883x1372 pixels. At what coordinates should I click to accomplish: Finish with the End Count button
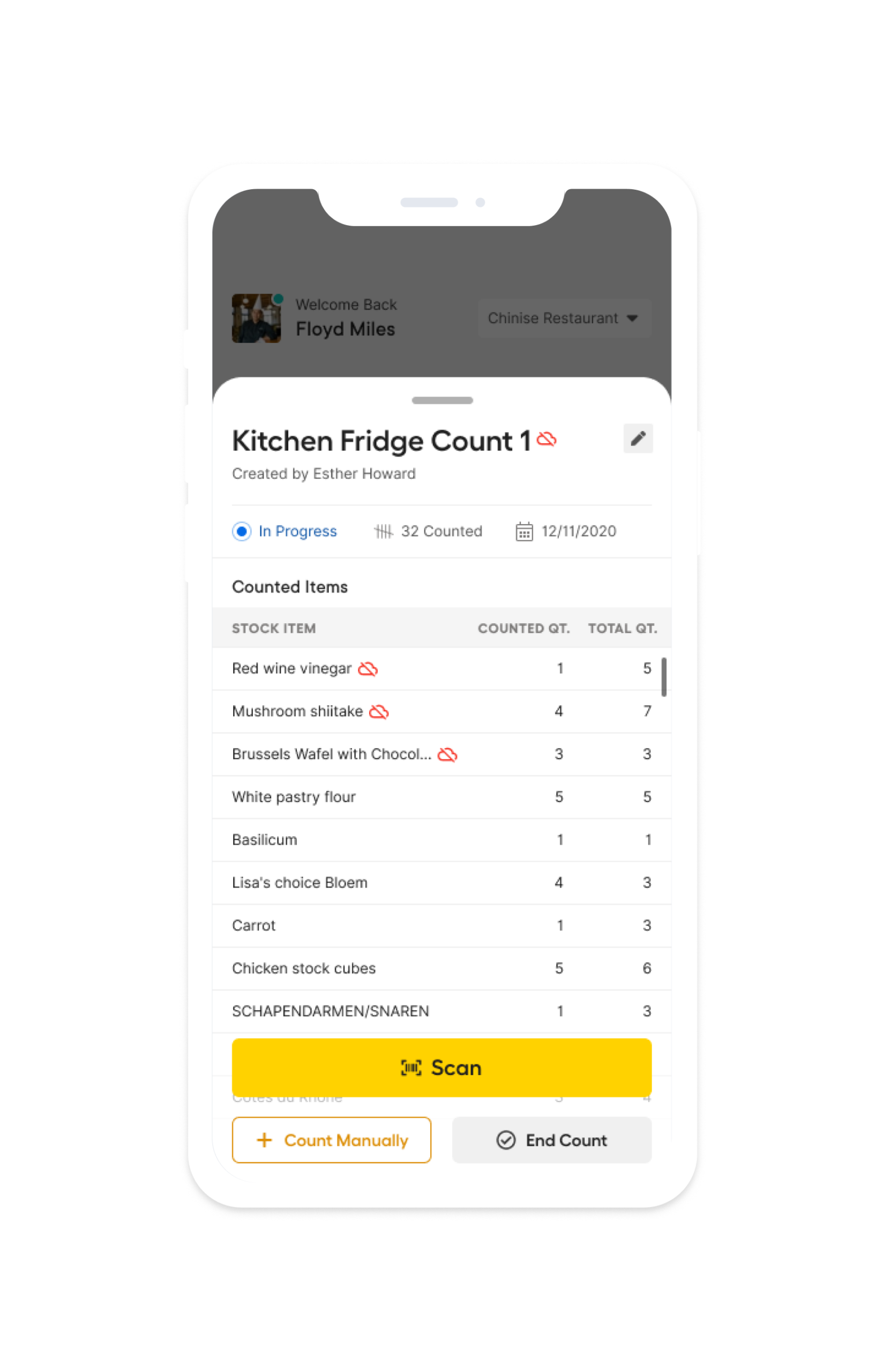tap(551, 1140)
